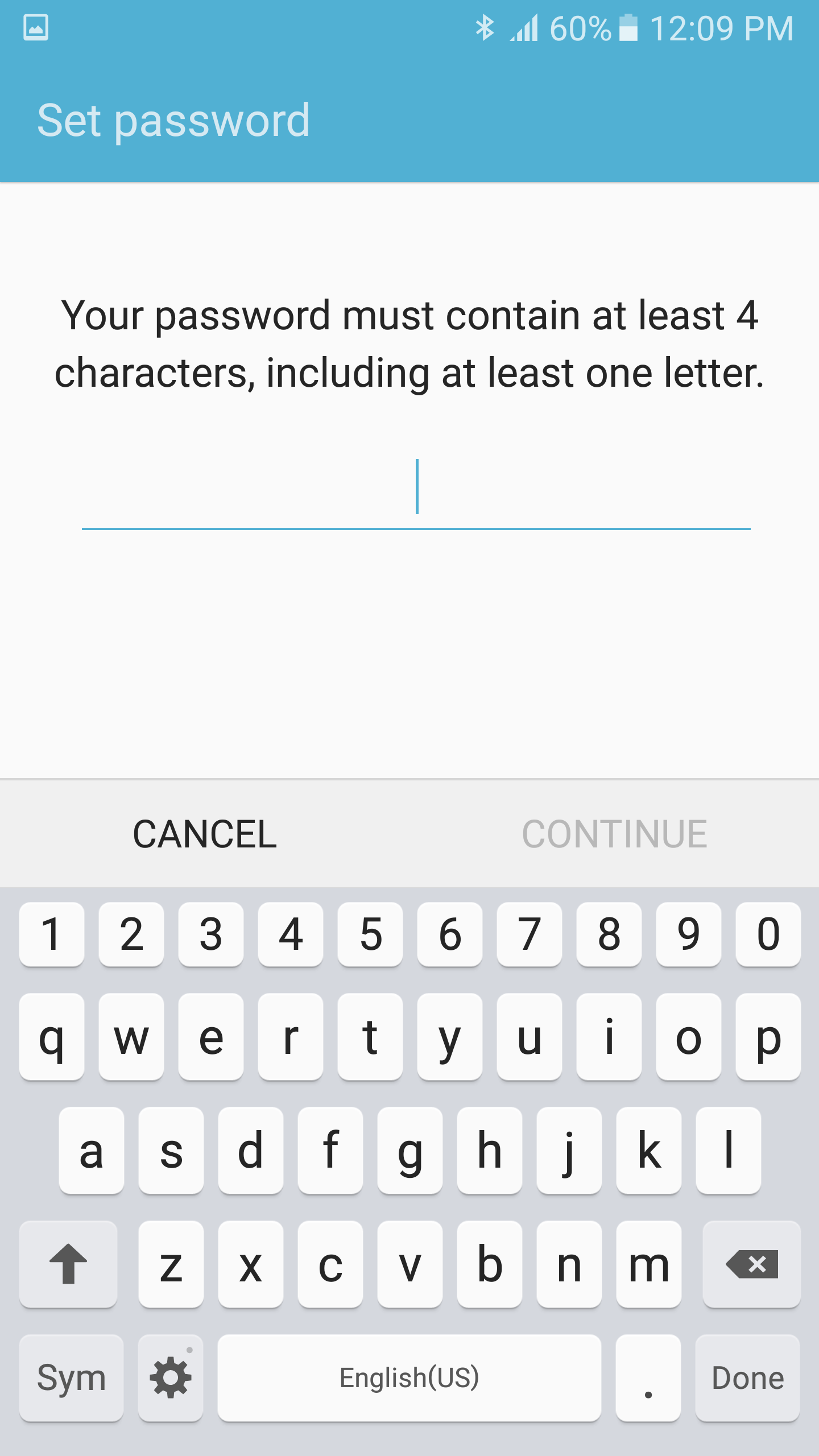
Task: Open the Sym symbols keyboard
Action: tap(71, 1378)
